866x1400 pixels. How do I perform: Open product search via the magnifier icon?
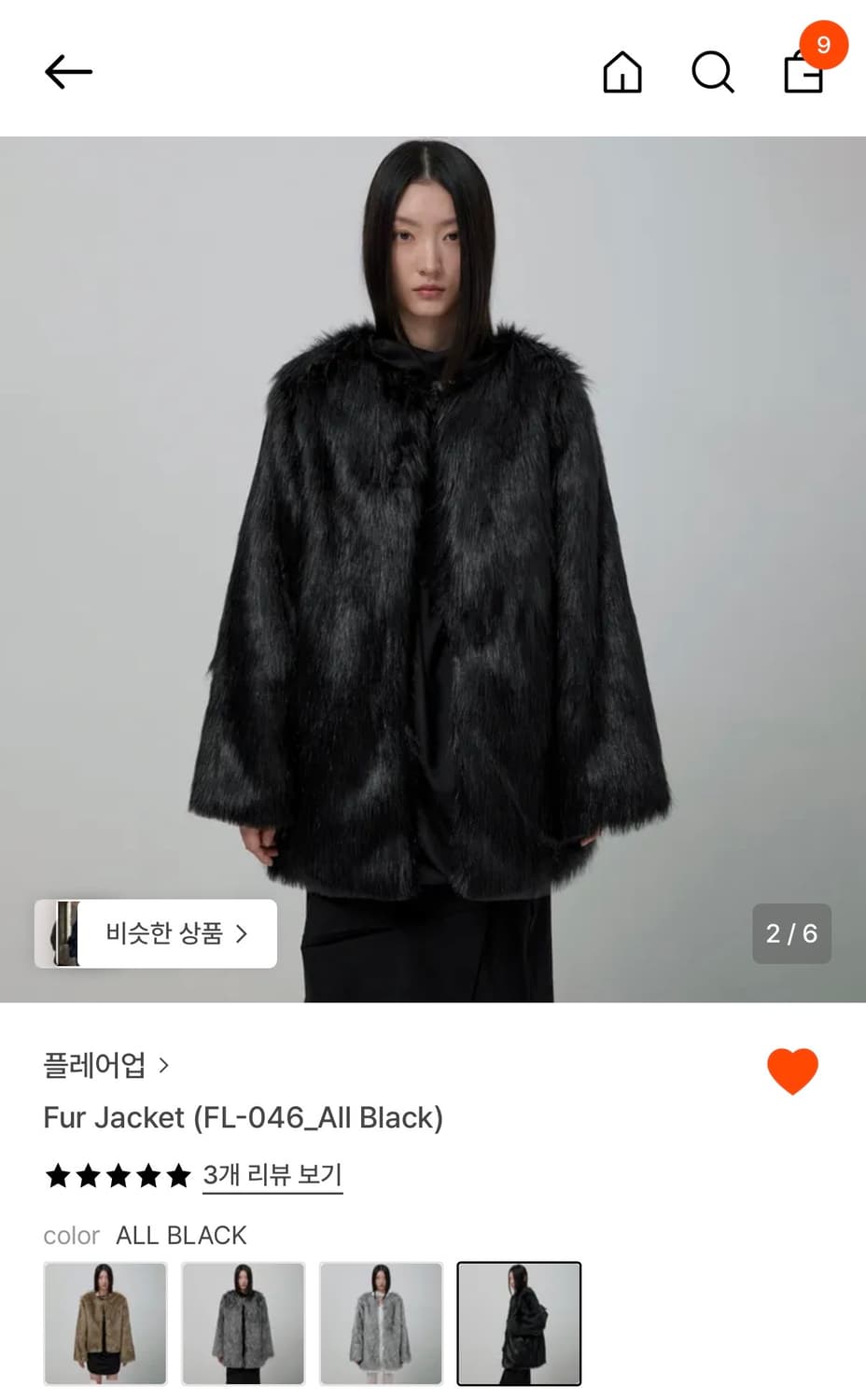(713, 74)
